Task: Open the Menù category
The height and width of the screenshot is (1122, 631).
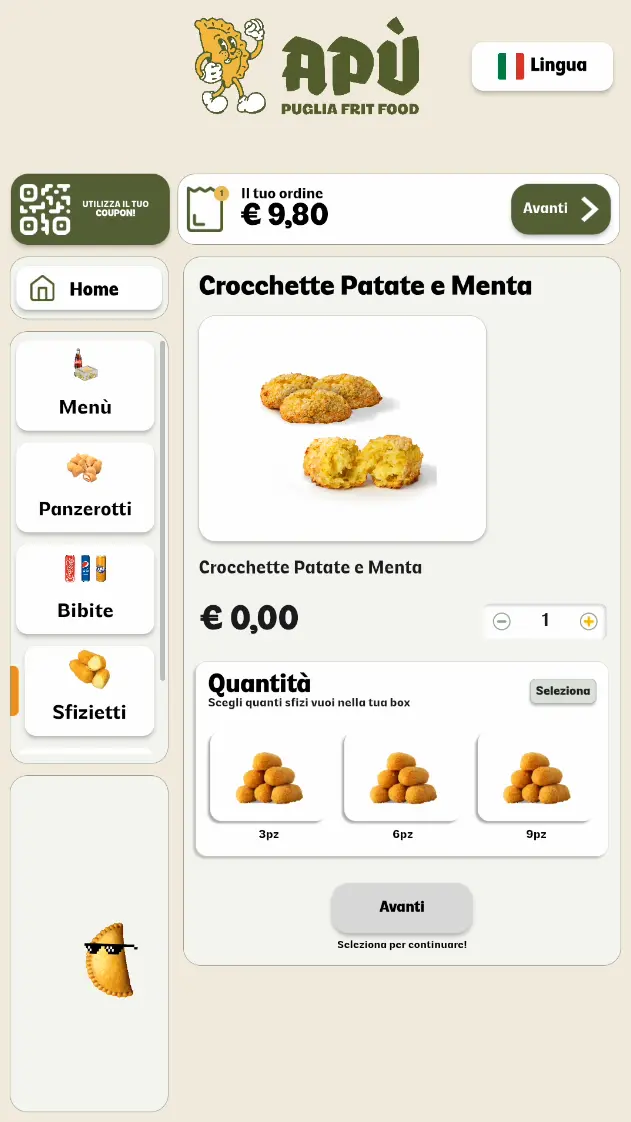Action: pos(85,386)
